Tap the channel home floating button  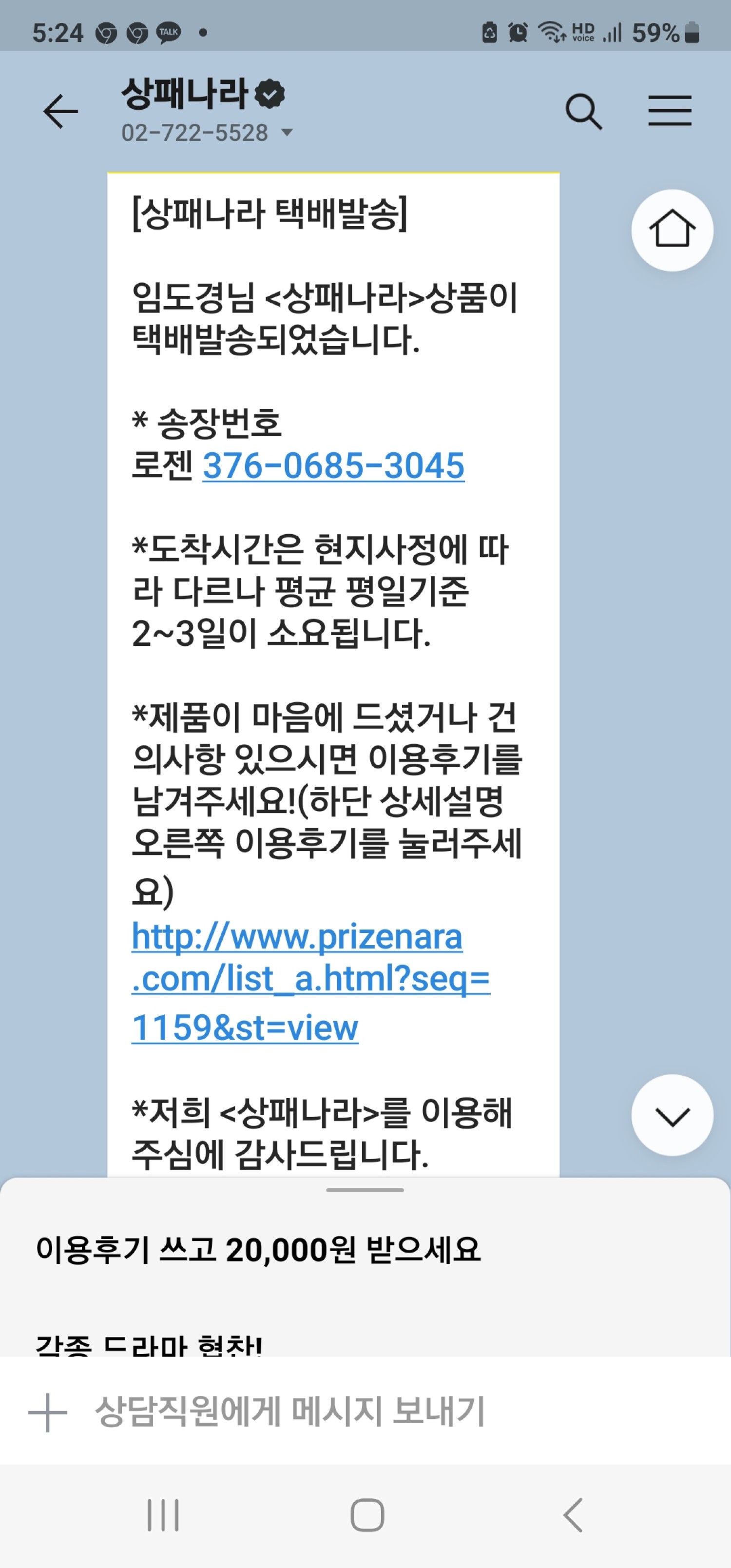coord(672,230)
